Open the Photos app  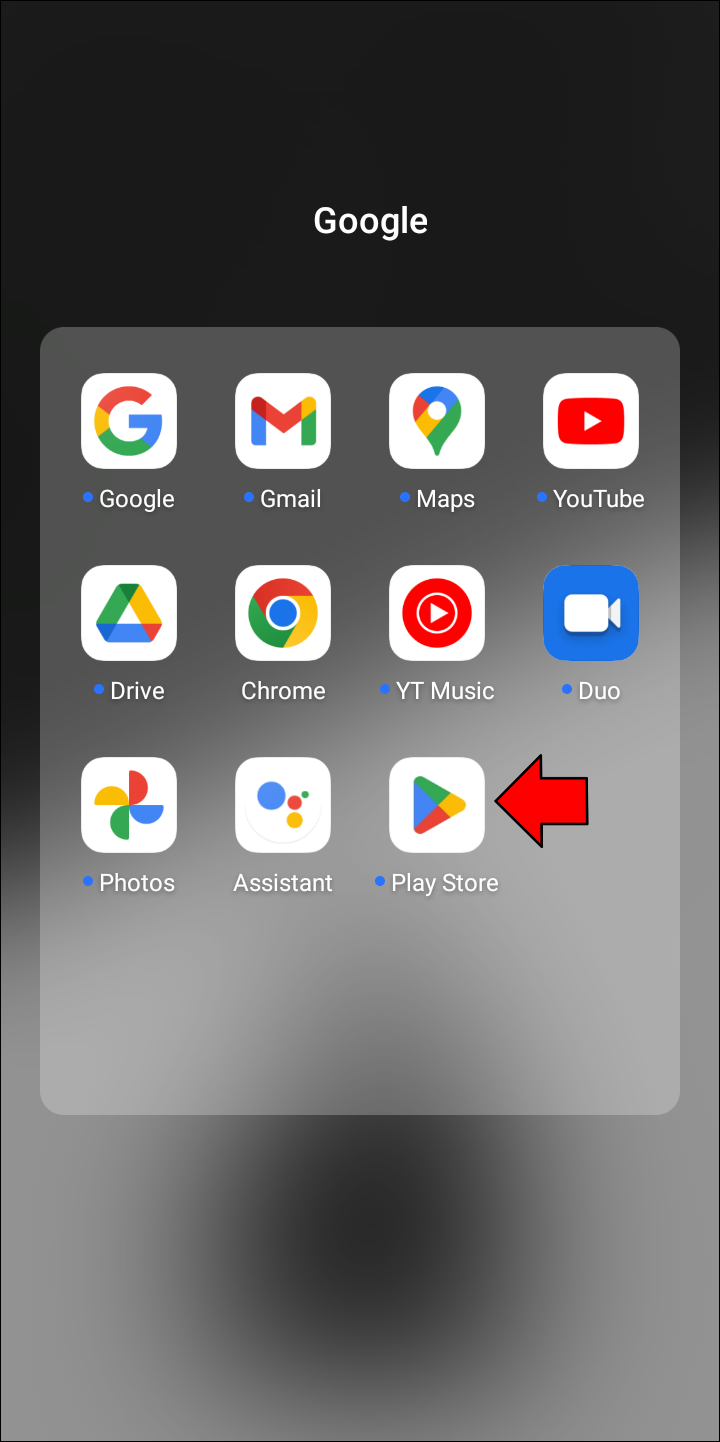point(129,805)
